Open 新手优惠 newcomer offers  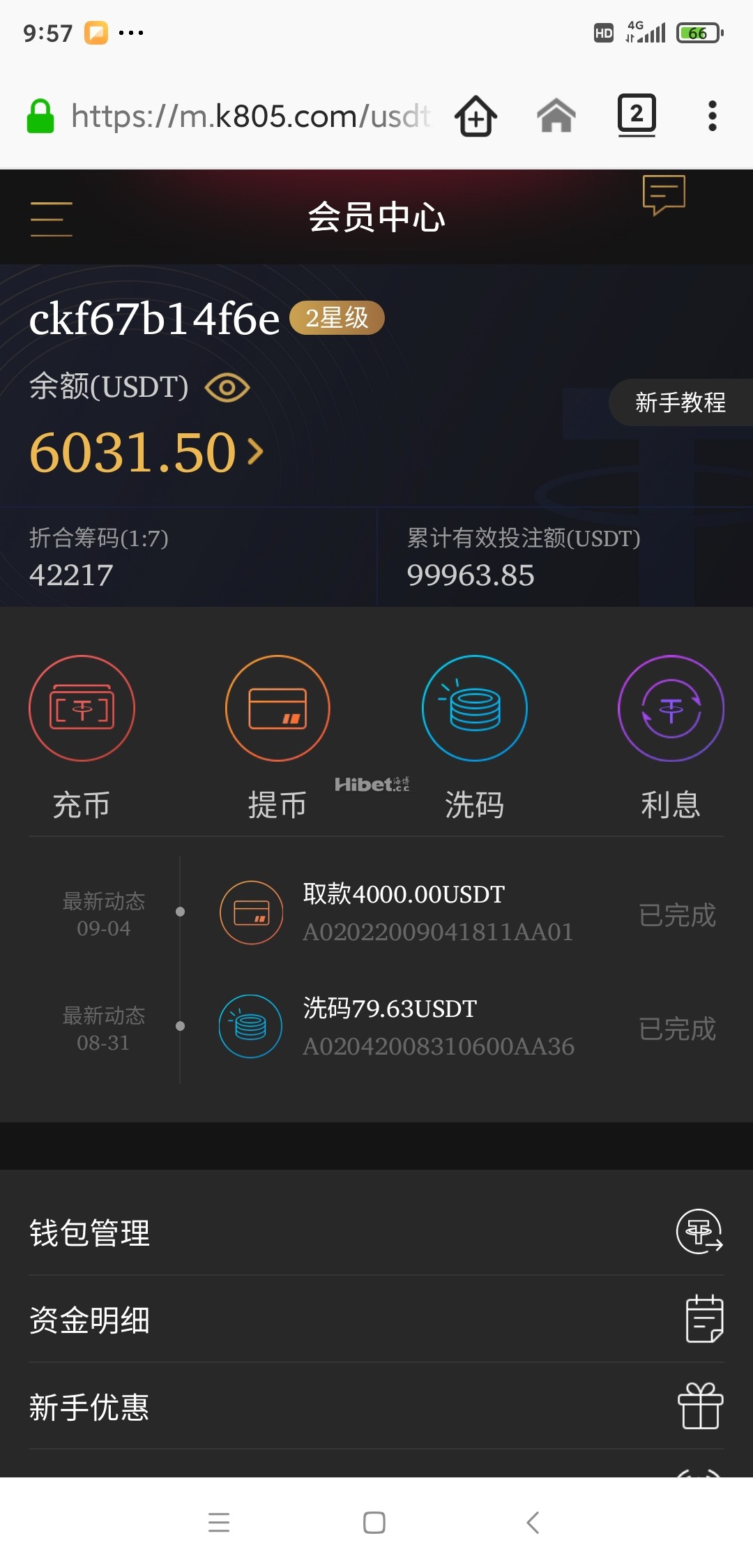(x=376, y=1407)
